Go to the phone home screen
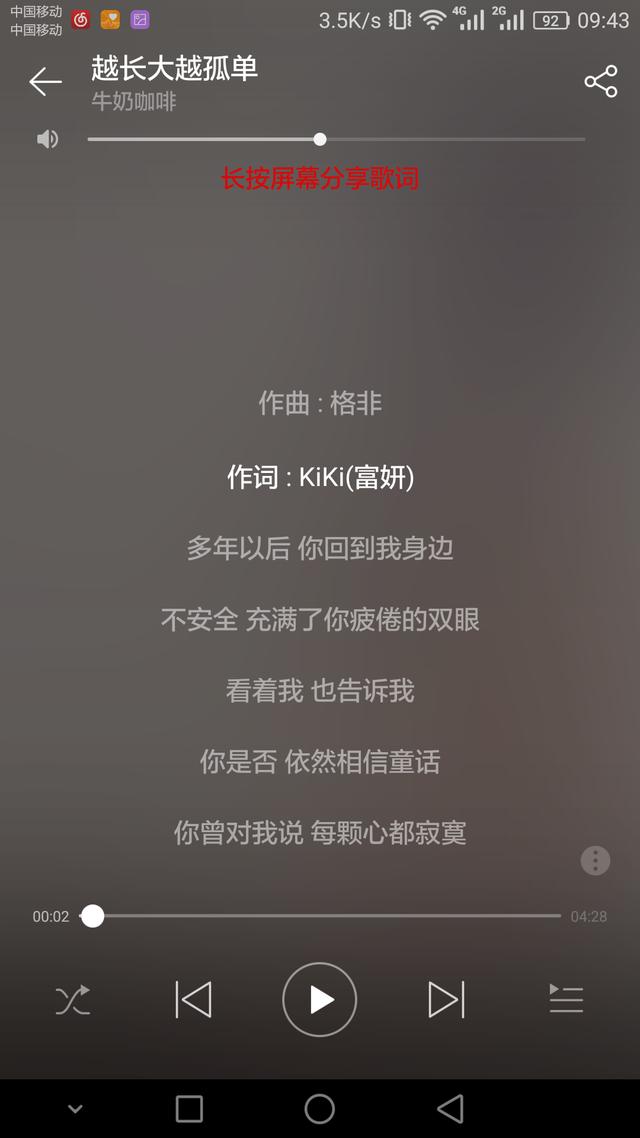Image resolution: width=640 pixels, height=1138 pixels. click(x=320, y=1108)
